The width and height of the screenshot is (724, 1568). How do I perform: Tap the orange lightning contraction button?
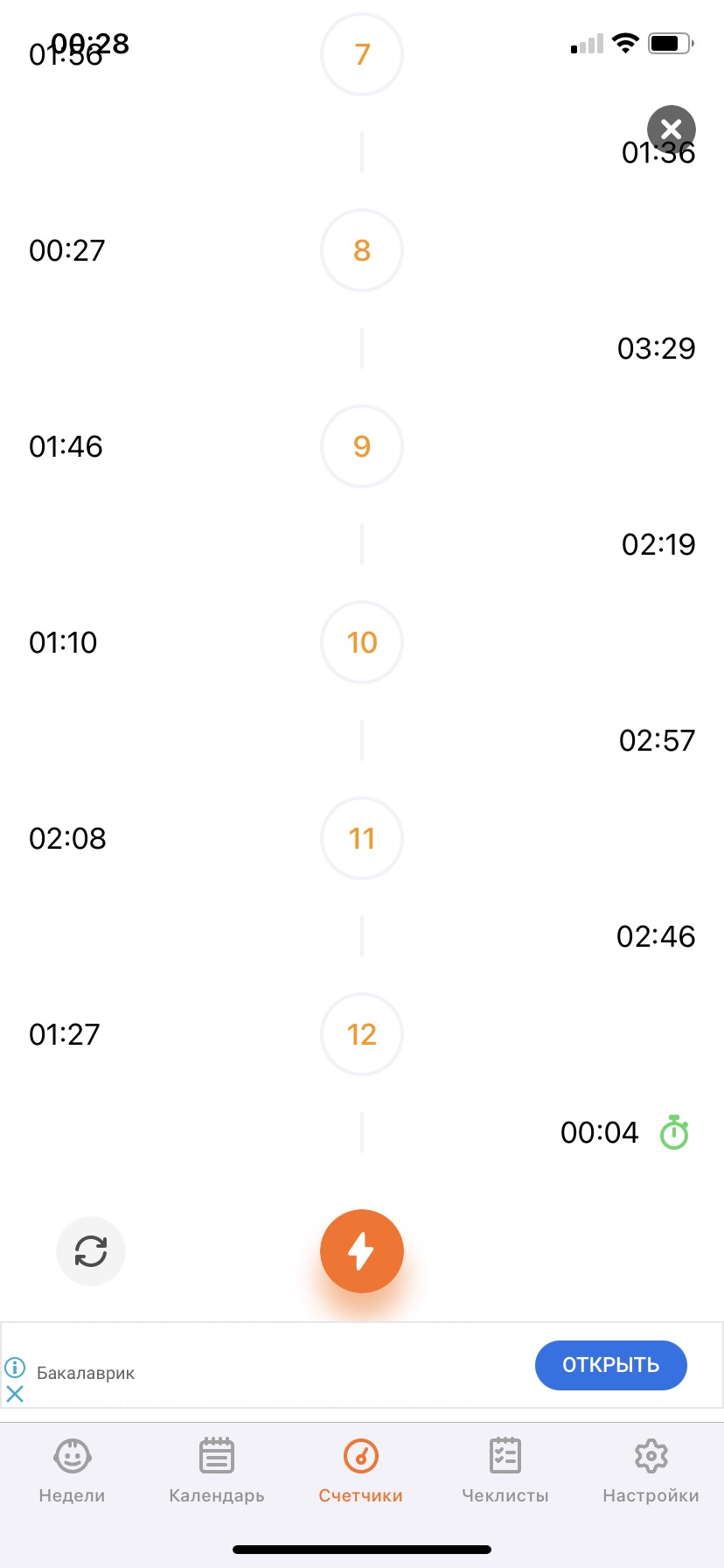(361, 1251)
